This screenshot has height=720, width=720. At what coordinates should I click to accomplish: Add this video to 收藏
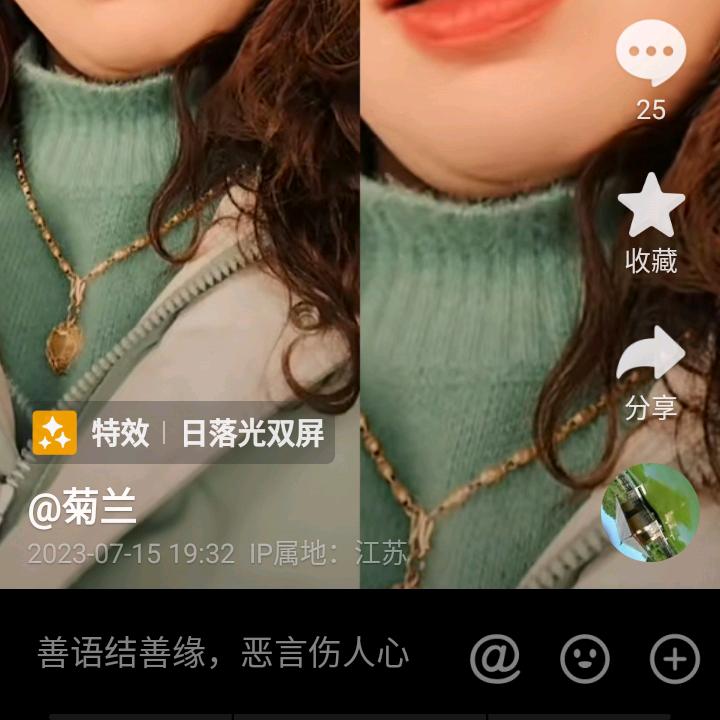650,206
